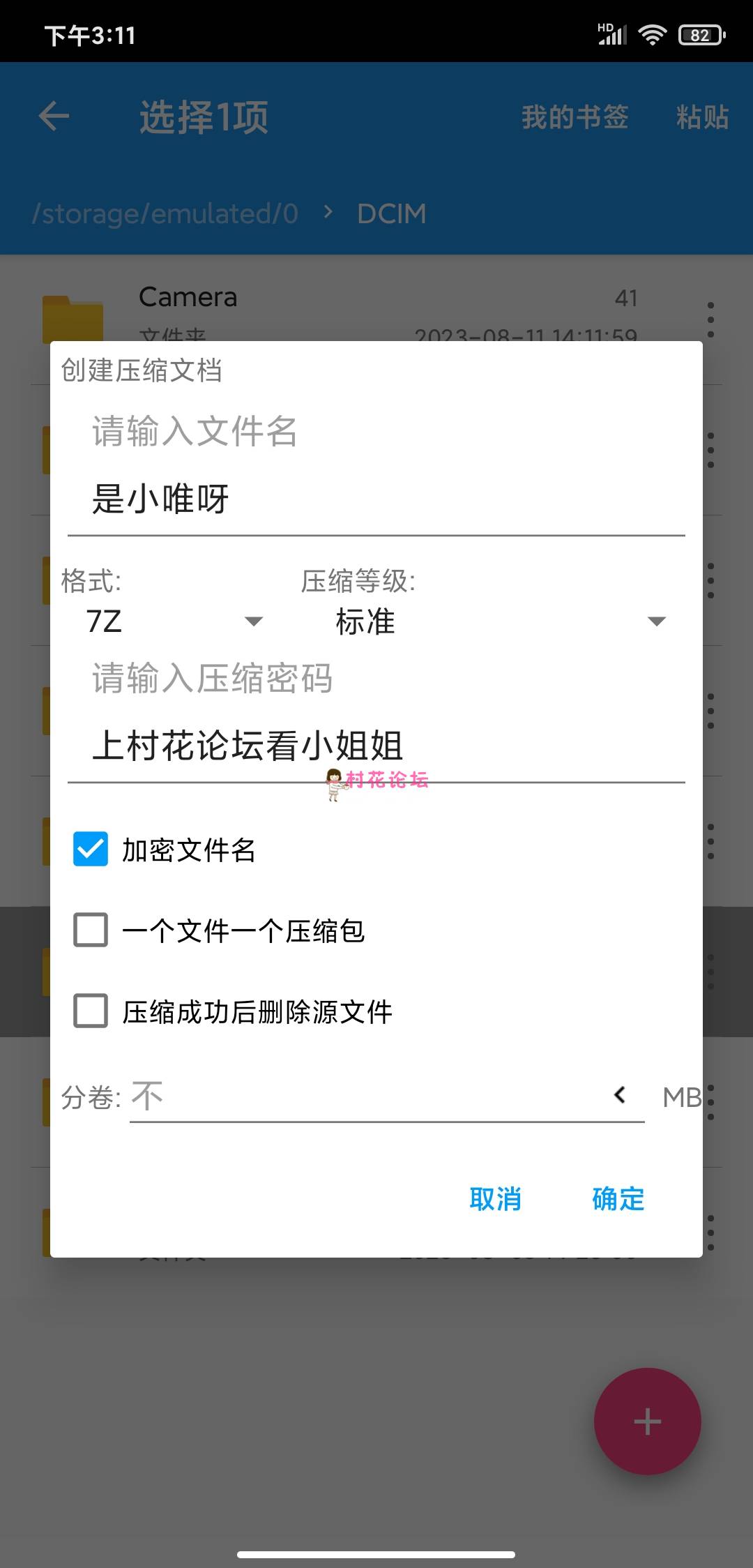Confirm archive creation with 确定
This screenshot has width=753, height=1568.
pos(618,1199)
